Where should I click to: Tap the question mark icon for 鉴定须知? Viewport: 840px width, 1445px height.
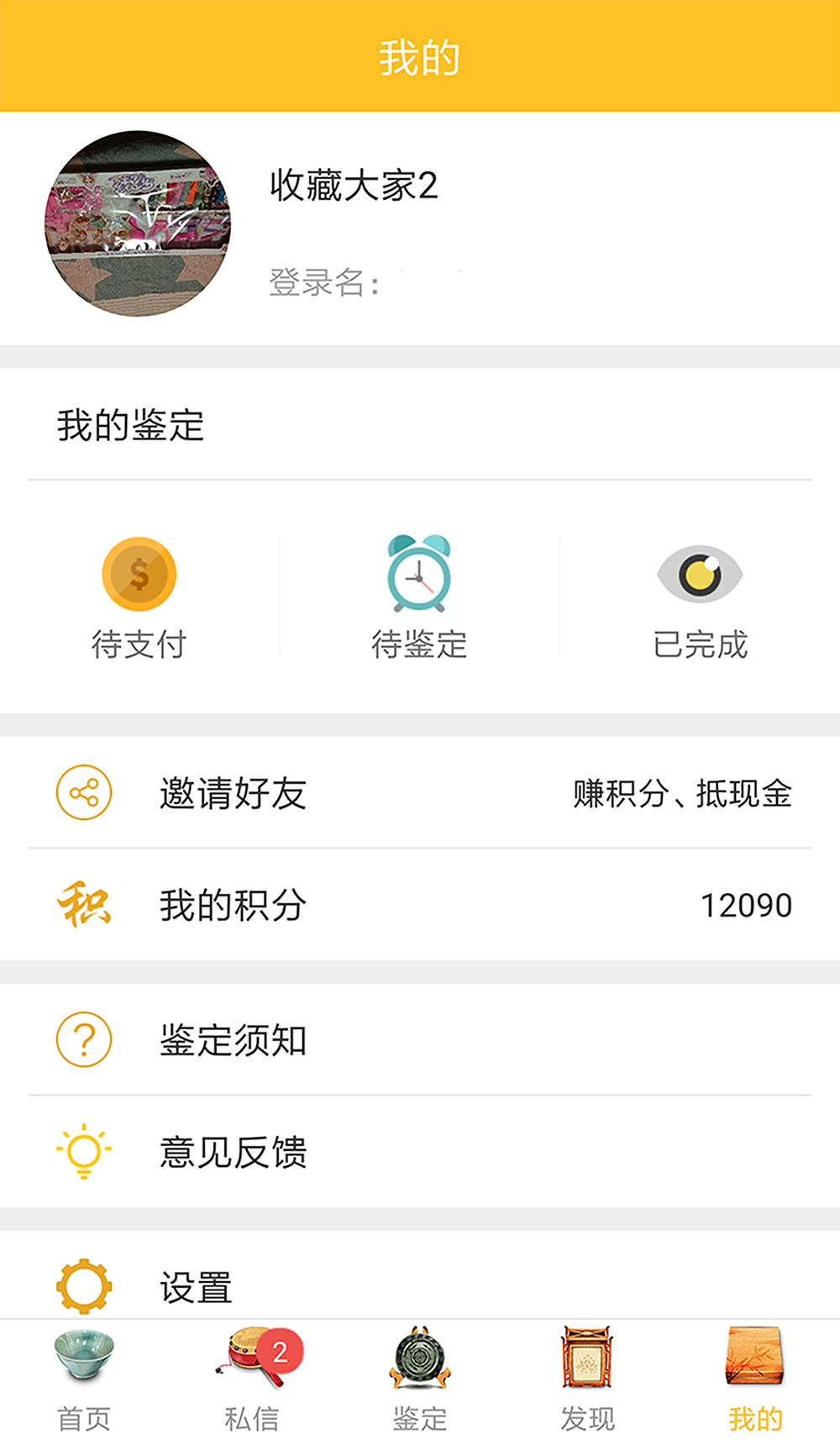82,1040
